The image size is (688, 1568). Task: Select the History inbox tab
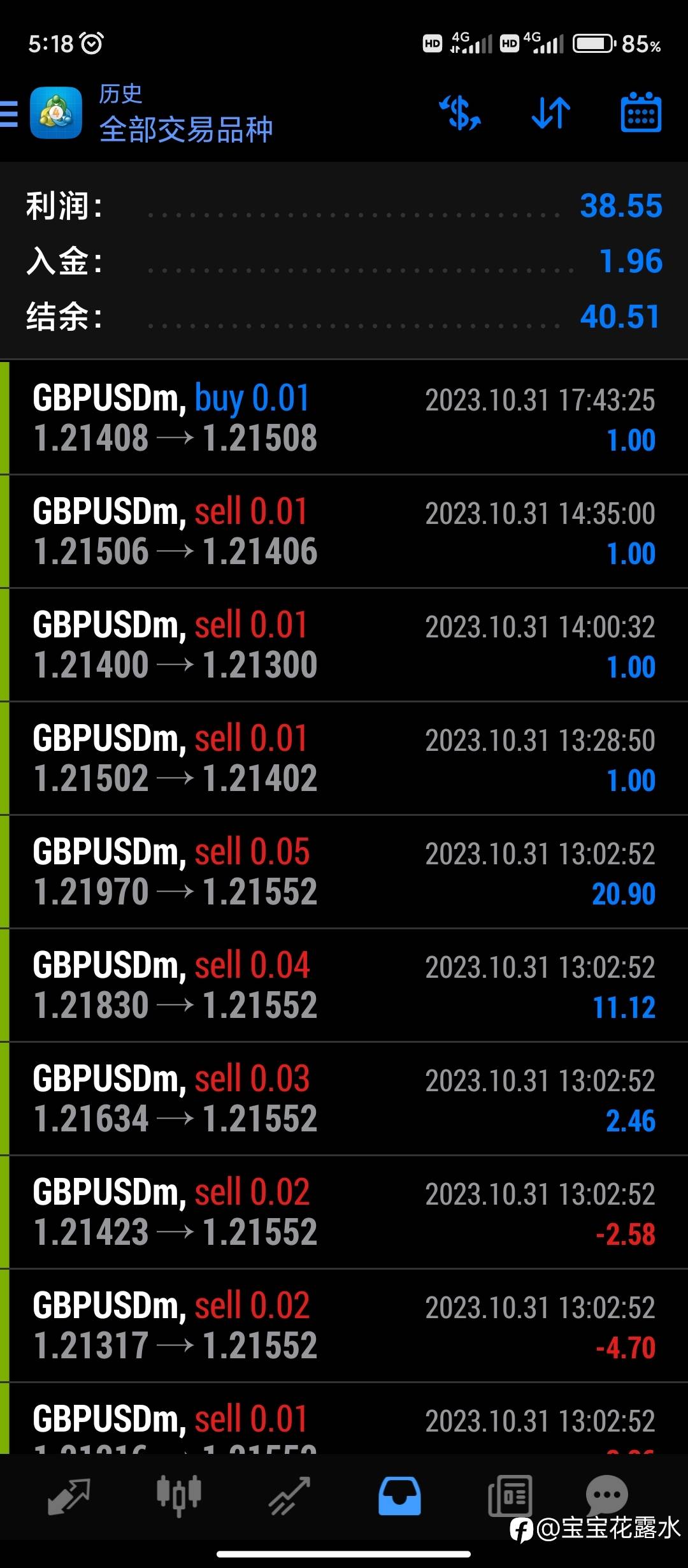399,1496
